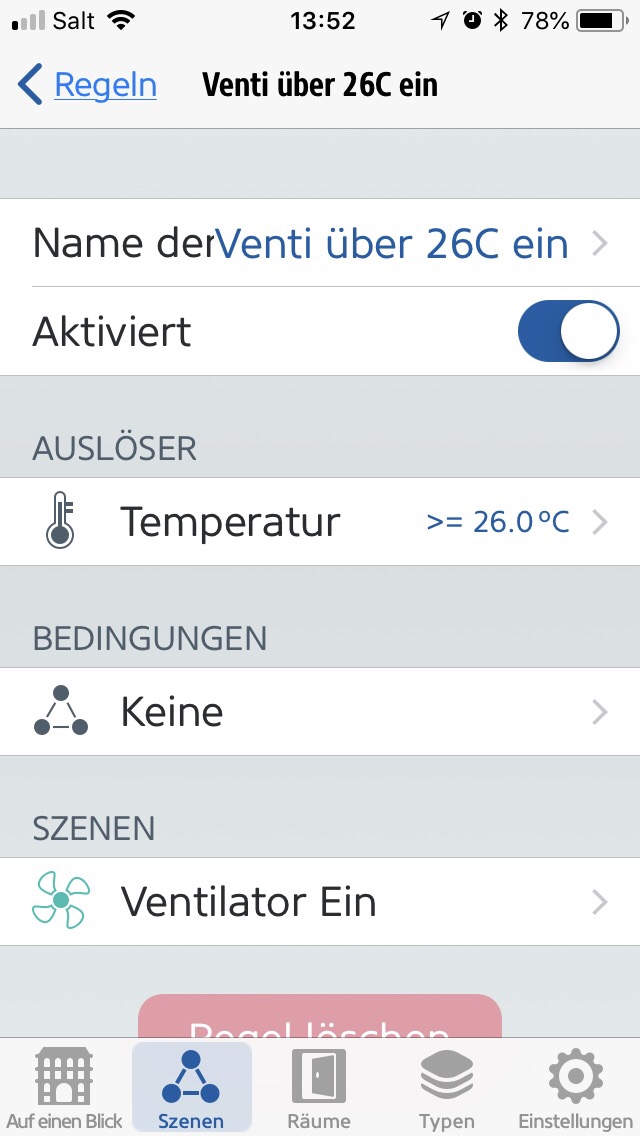
Task: Open the Typen tab
Action: click(447, 1088)
